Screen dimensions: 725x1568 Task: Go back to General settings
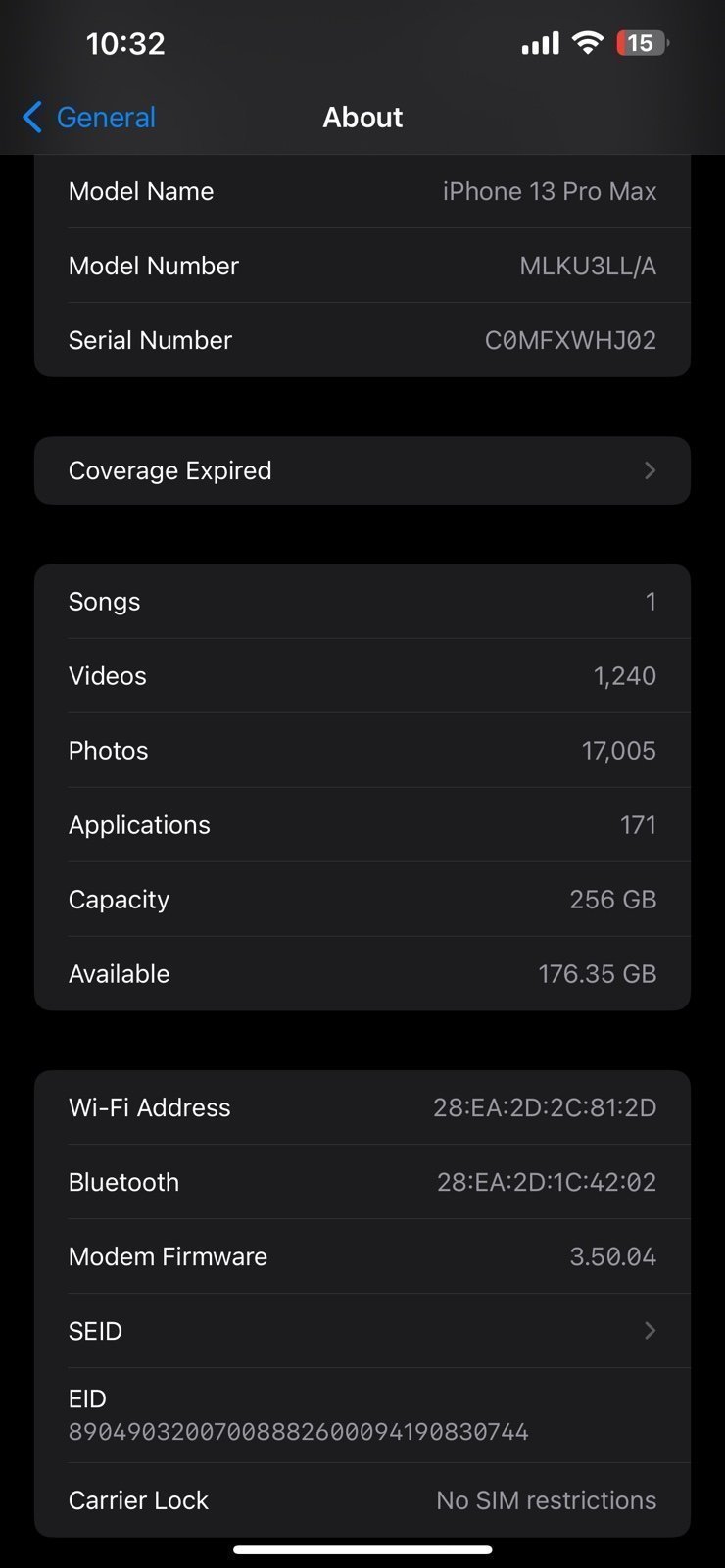pyautogui.click(x=88, y=117)
